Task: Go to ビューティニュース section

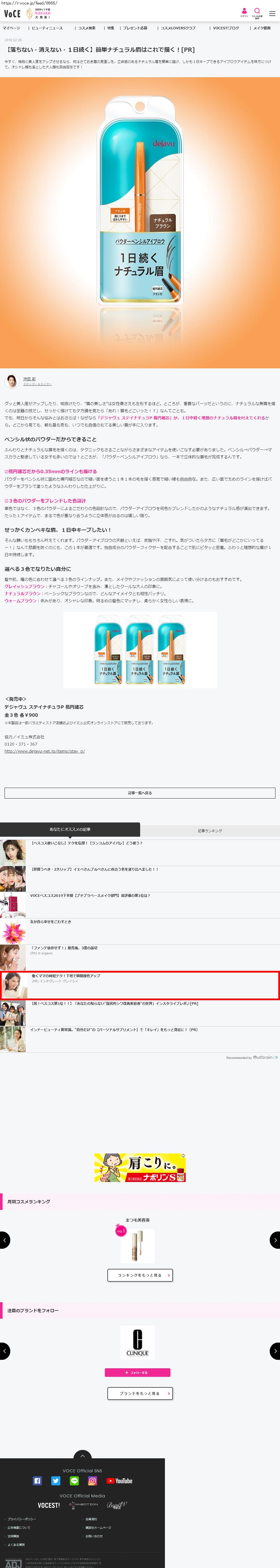Action: (x=47, y=28)
